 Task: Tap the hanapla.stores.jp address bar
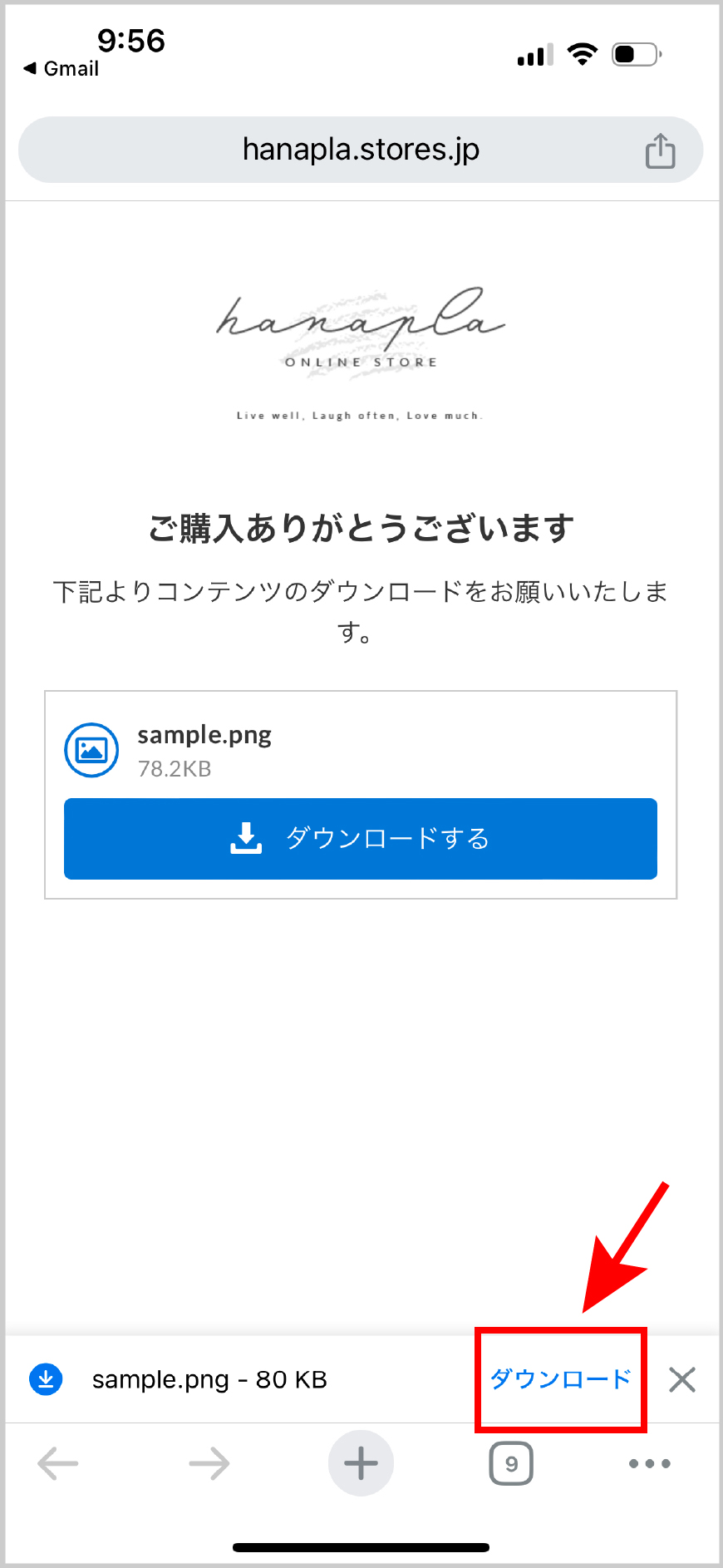[x=361, y=150]
